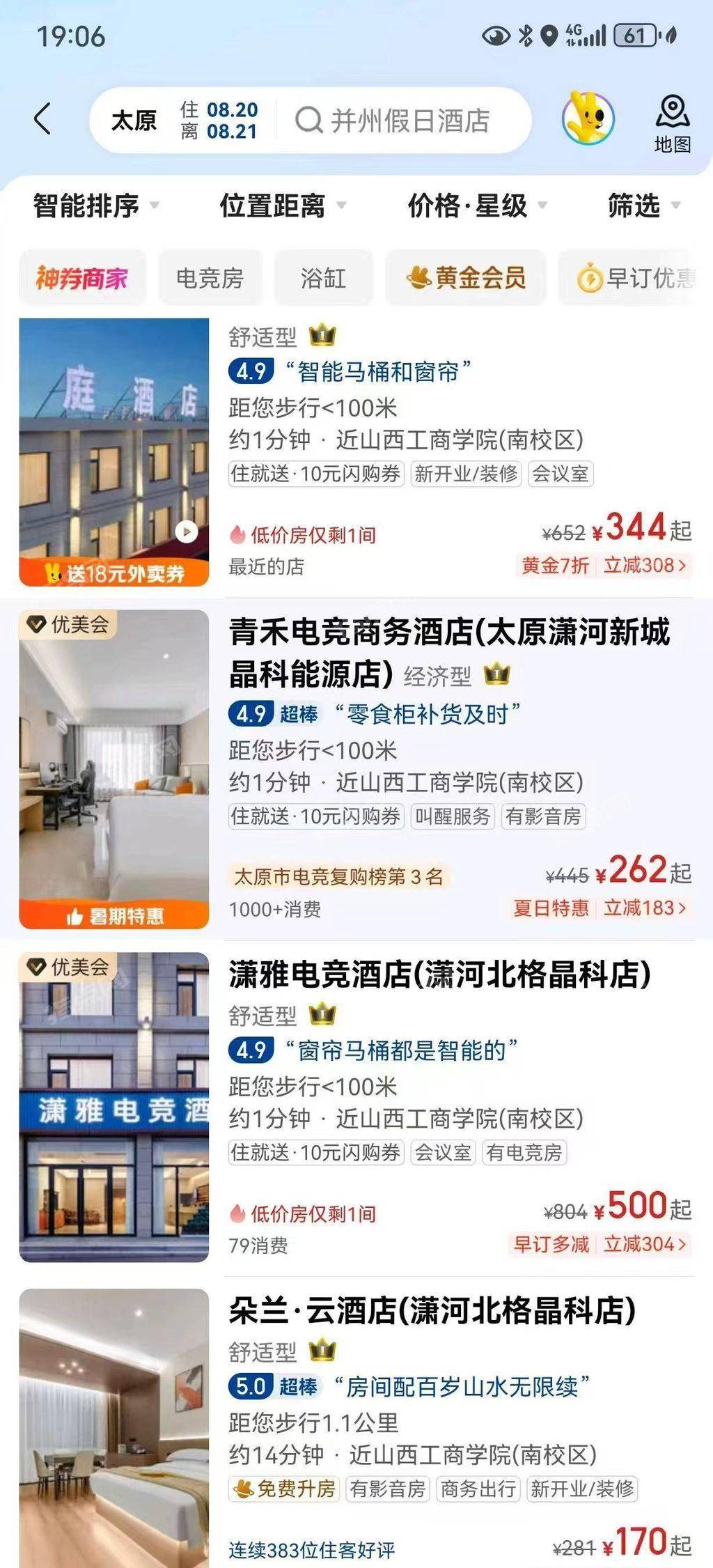This screenshot has height=1568, width=713.
Task: Open 青禾电竞商务酒店 hotel listing
Action: (449, 653)
